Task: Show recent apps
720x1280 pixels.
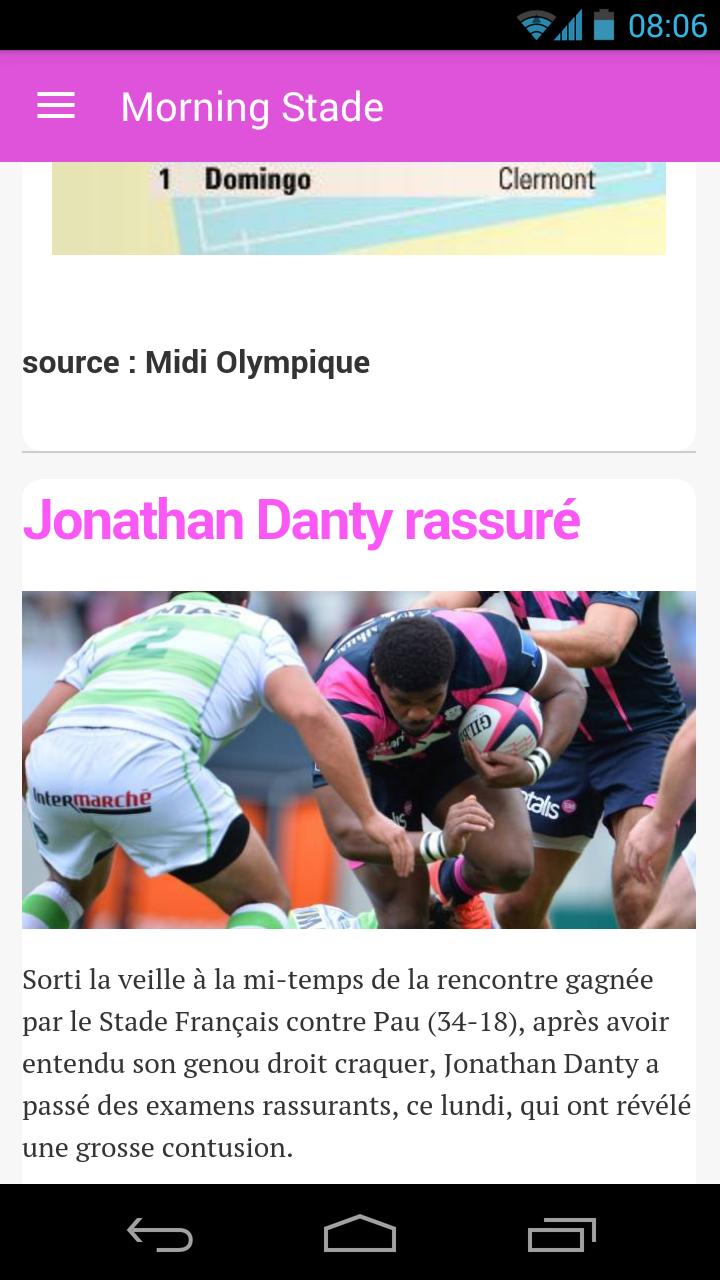Action: coord(561,1233)
